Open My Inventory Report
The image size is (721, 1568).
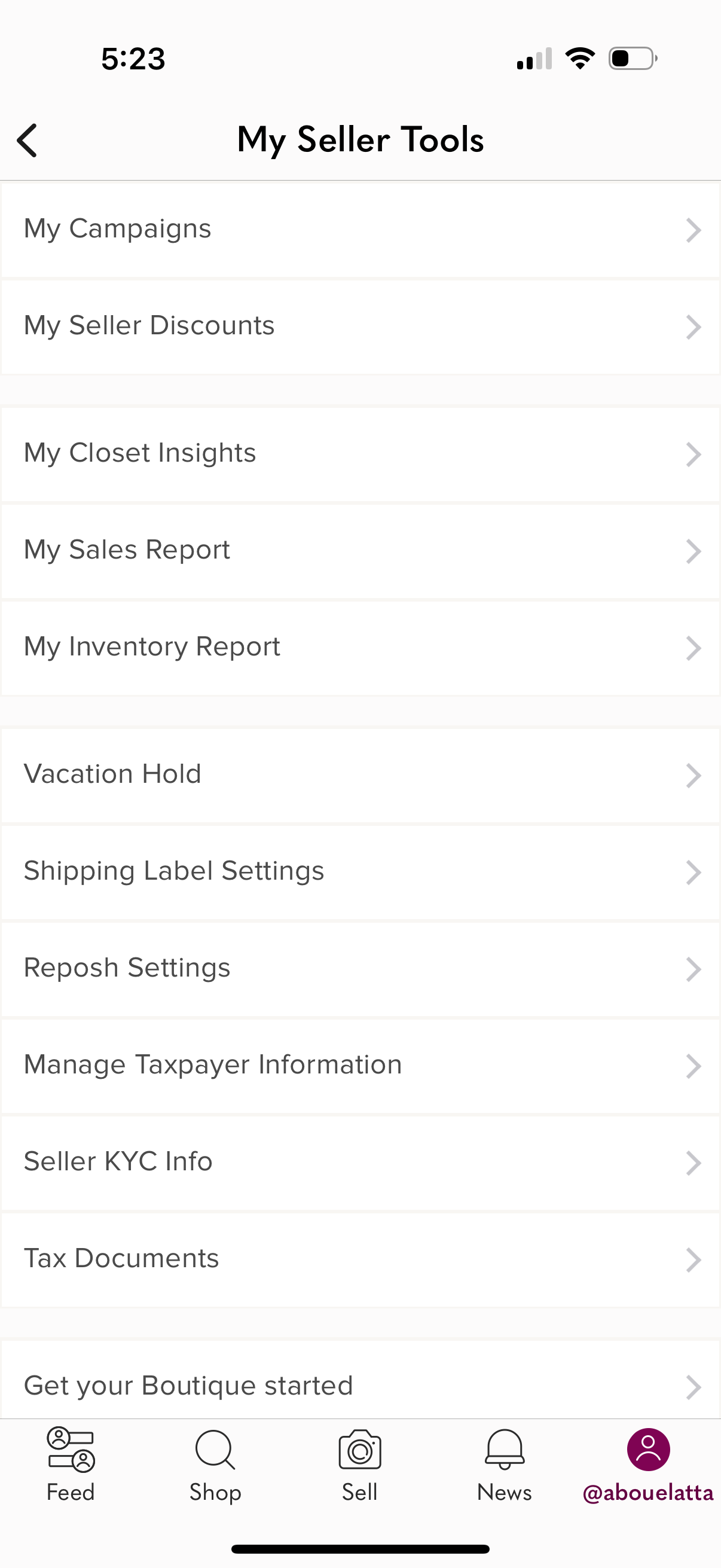[x=360, y=647]
